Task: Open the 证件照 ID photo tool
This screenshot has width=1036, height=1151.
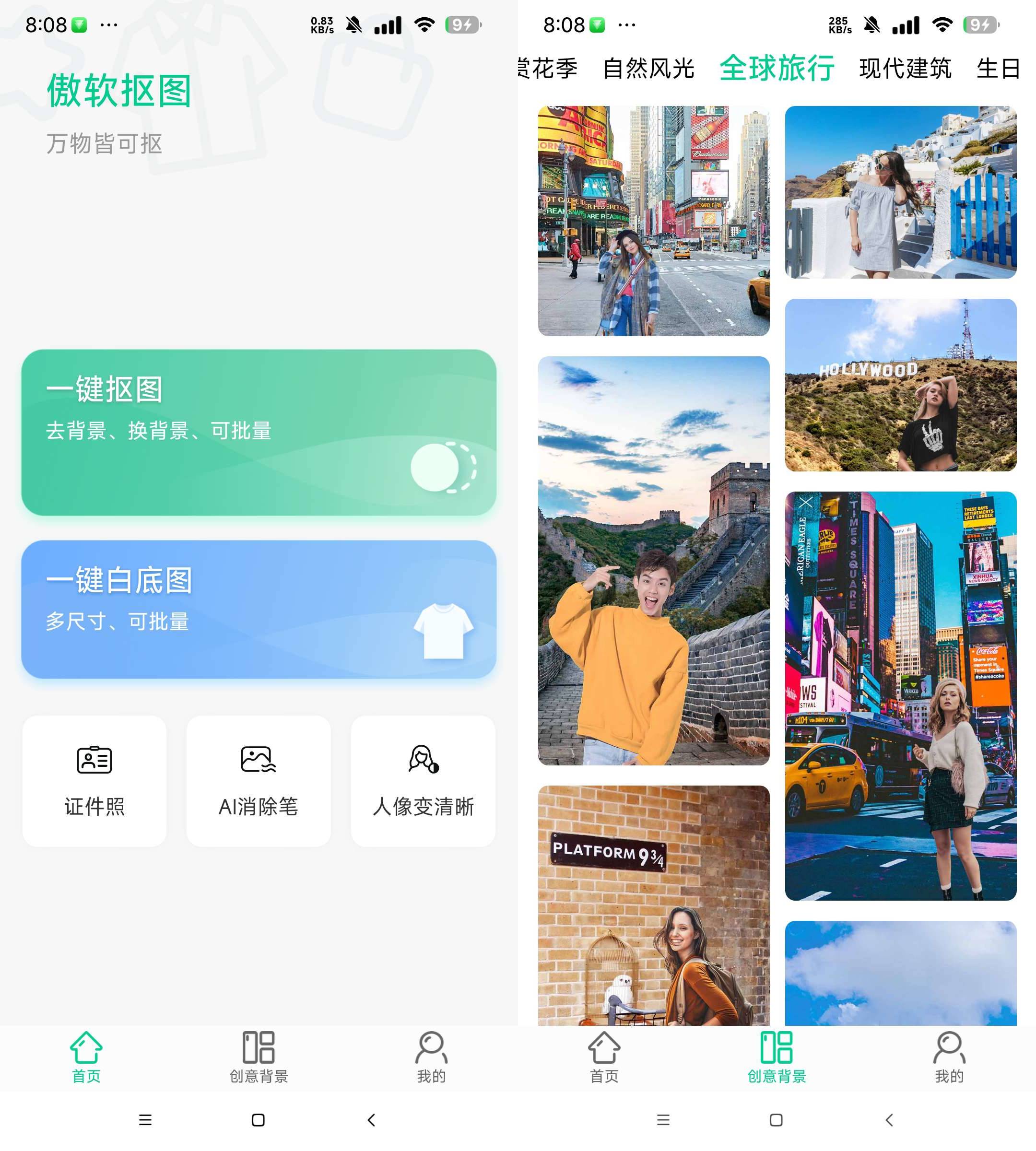Action: (94, 780)
